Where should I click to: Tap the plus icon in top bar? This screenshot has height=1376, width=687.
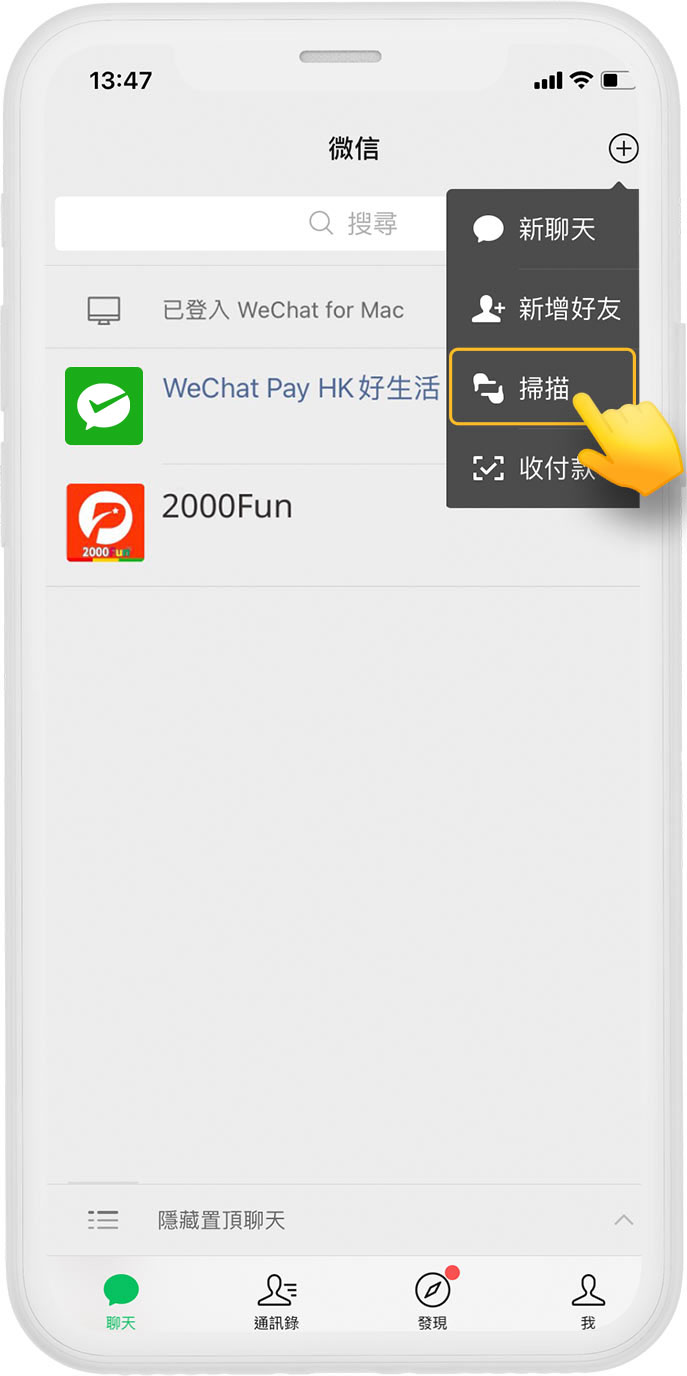click(623, 149)
